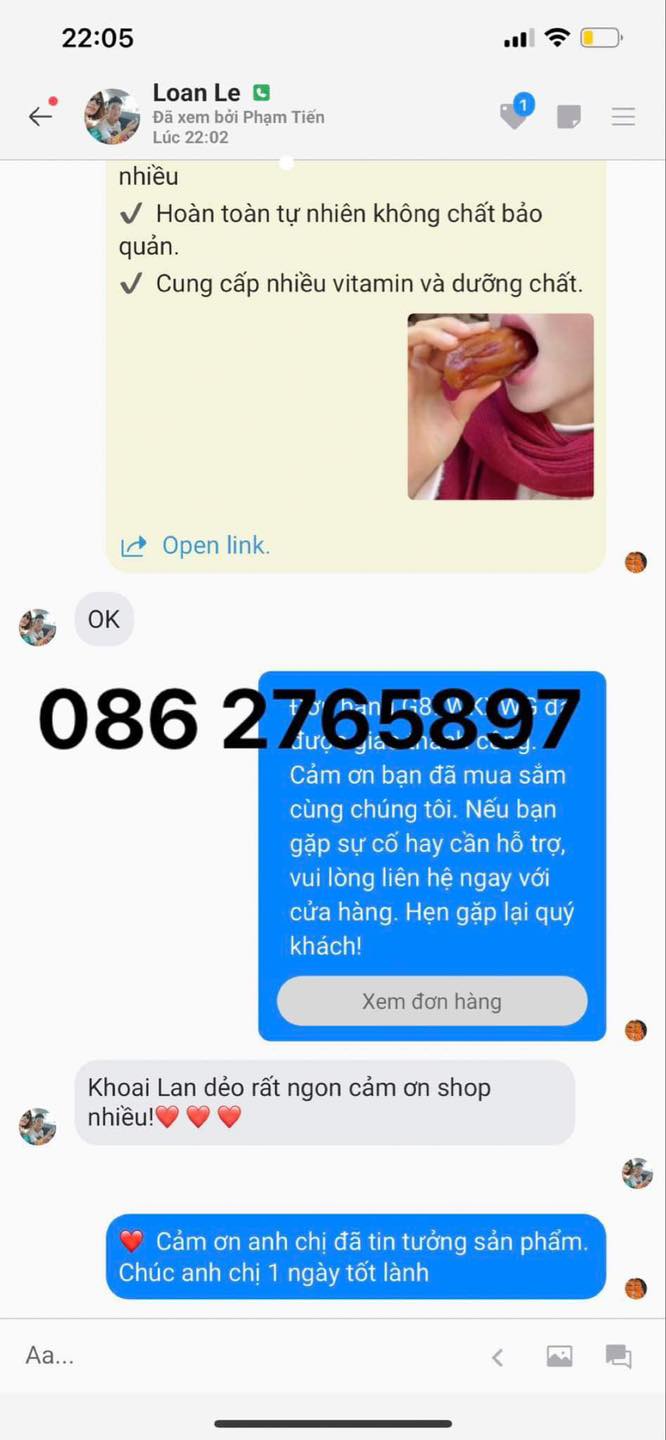
Task: View the product photo in the message
Action: pos(500,406)
